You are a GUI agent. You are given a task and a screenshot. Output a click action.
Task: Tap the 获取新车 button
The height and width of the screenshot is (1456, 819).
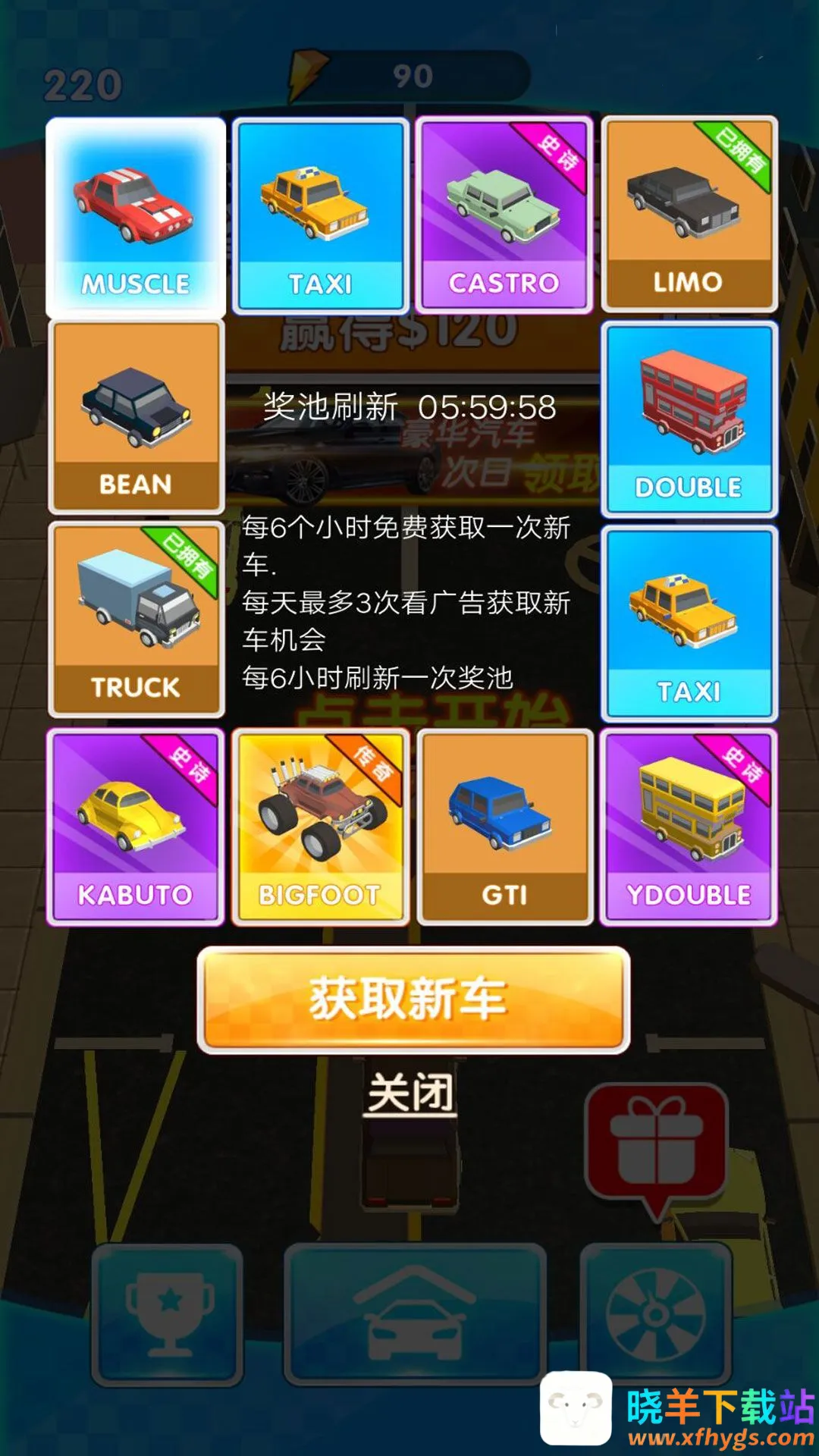coord(413,999)
